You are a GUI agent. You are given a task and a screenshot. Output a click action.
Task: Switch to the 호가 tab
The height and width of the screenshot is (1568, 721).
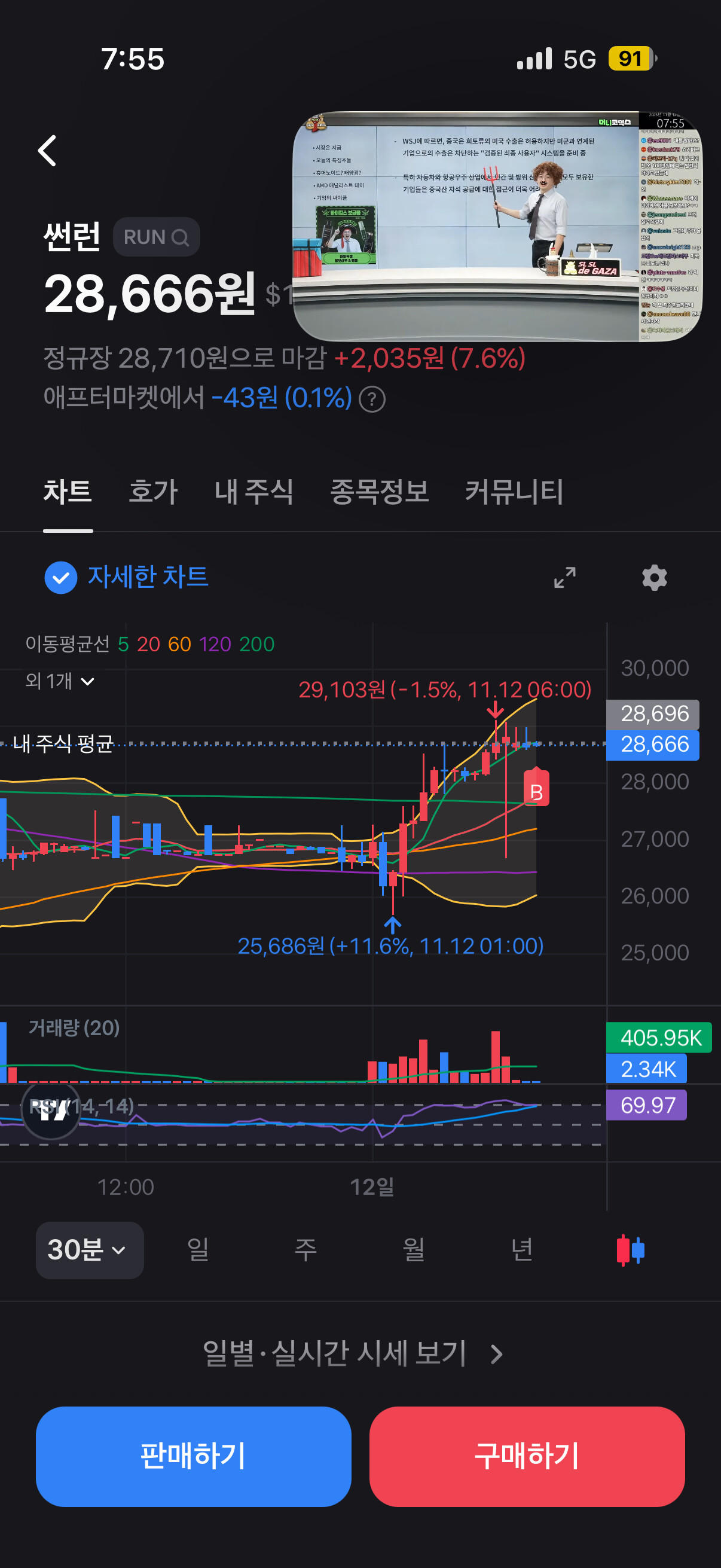pos(152,491)
